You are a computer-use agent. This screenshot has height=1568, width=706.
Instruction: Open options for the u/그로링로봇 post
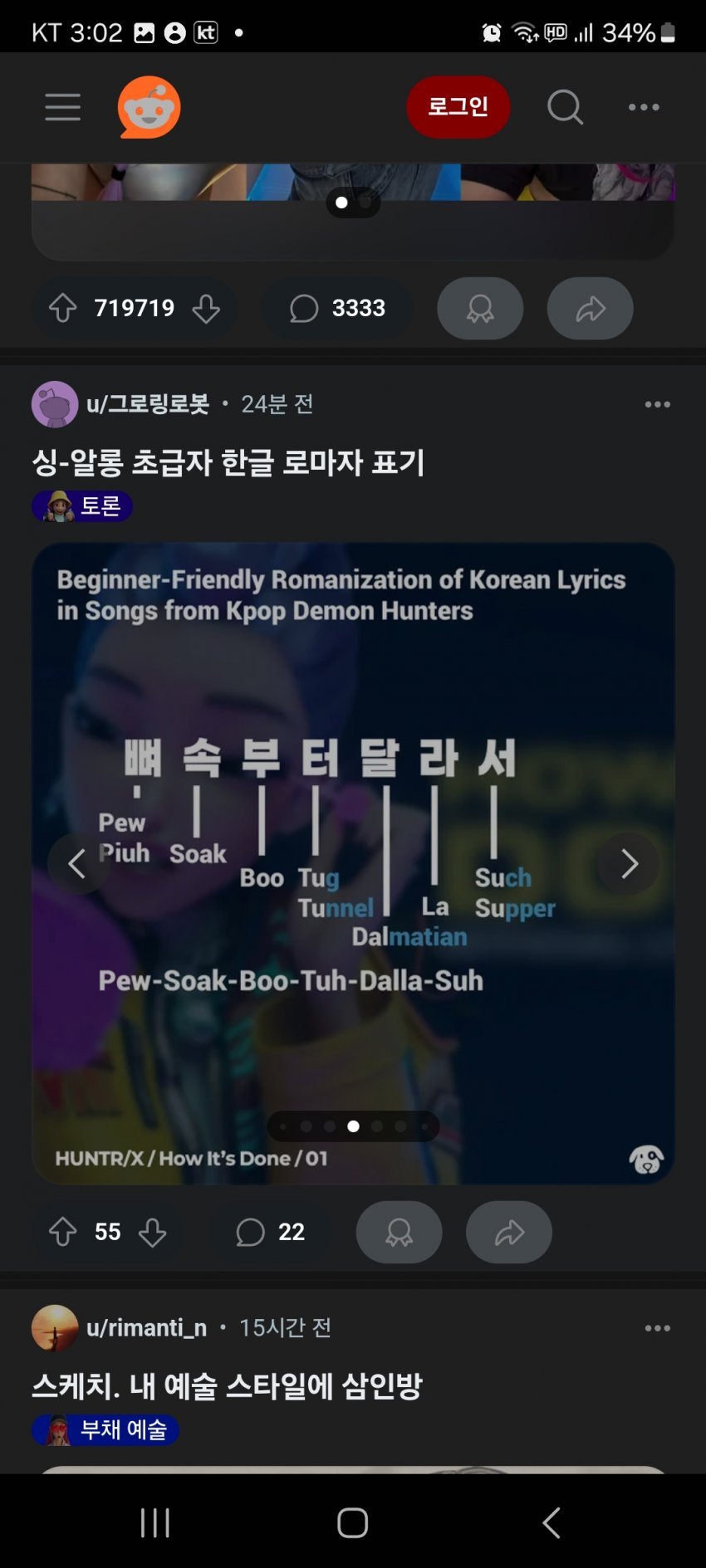pos(657,404)
